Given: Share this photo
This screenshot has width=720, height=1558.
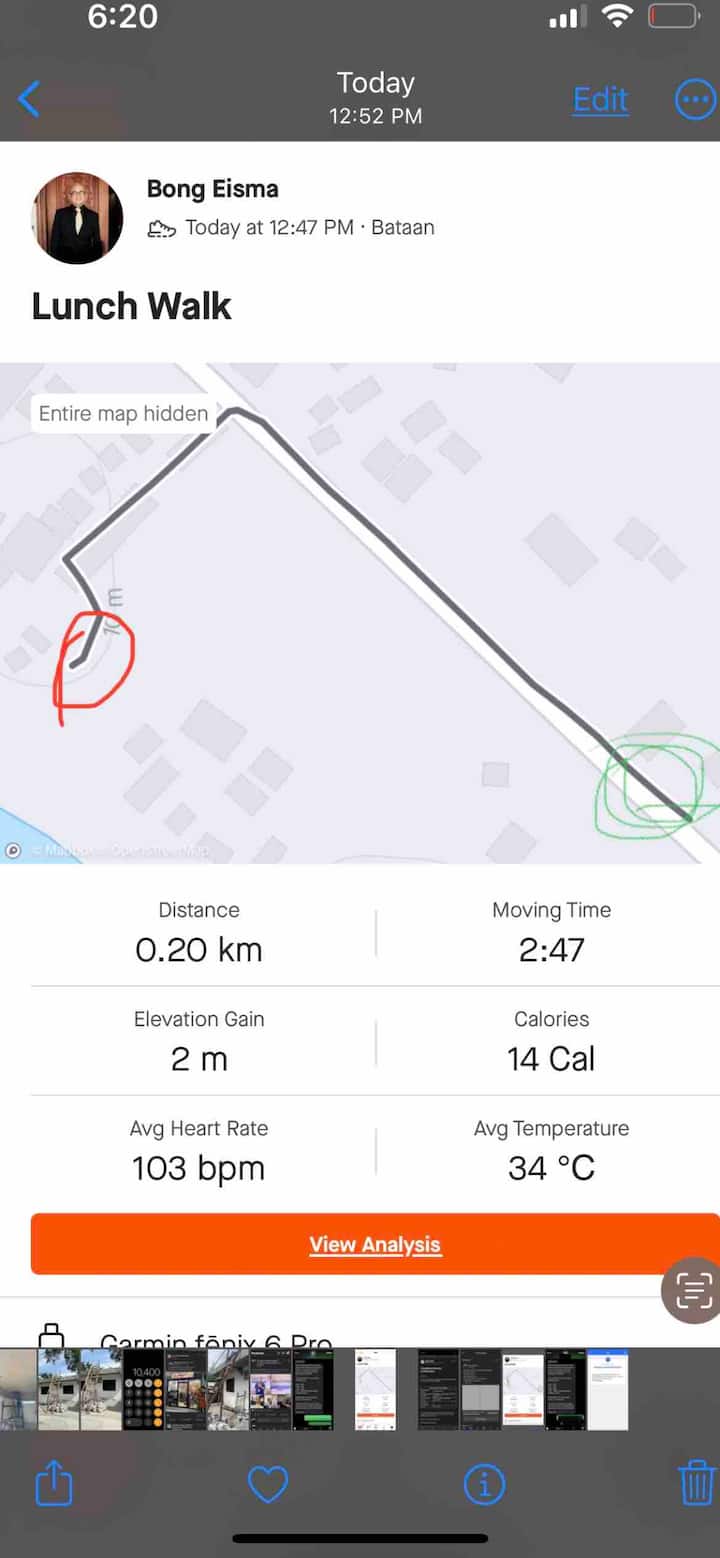Looking at the screenshot, I should 54,1484.
